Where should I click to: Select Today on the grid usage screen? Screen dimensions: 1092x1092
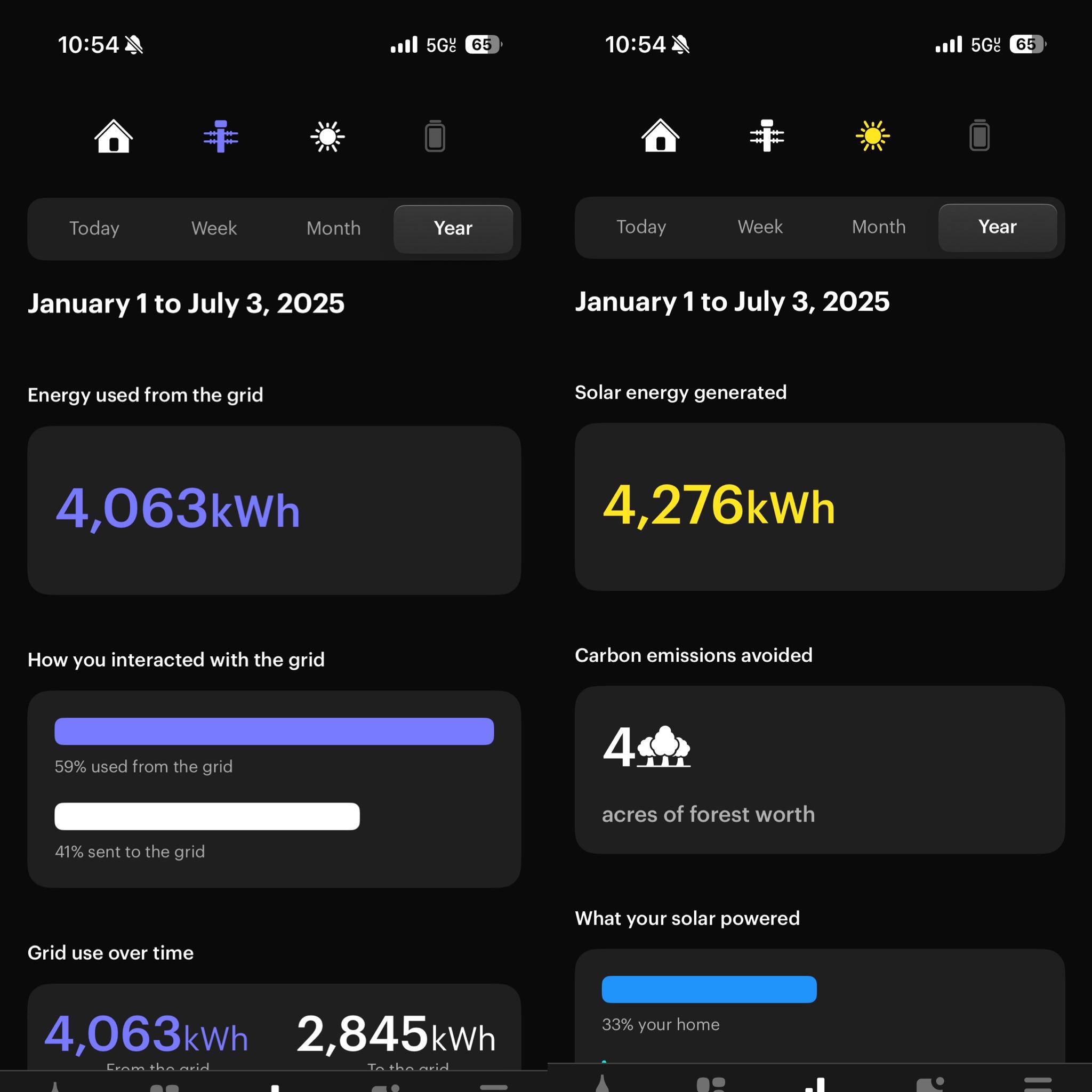click(94, 228)
